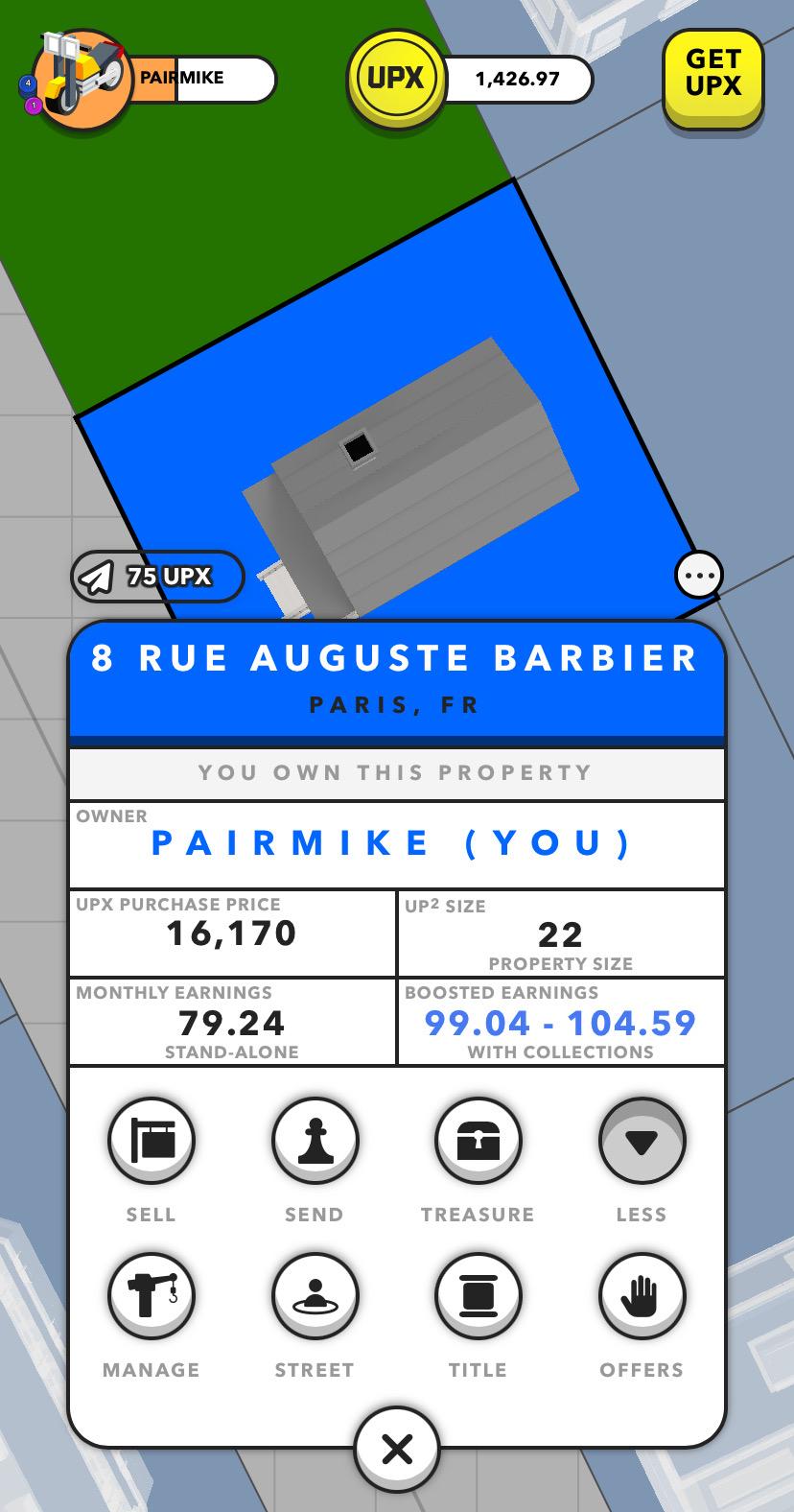Tap the GET UPX button
The height and width of the screenshot is (1512, 794).
712,76
